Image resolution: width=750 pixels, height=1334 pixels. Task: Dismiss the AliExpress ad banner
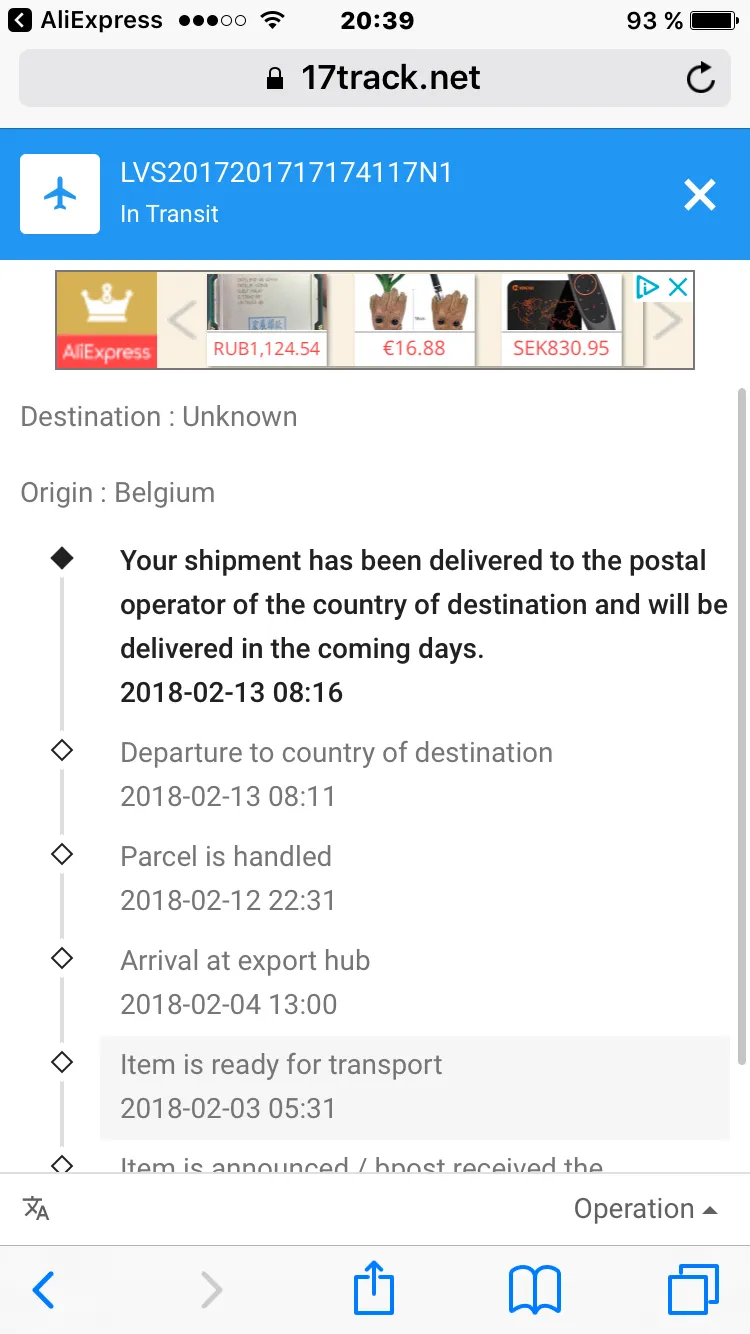click(679, 287)
